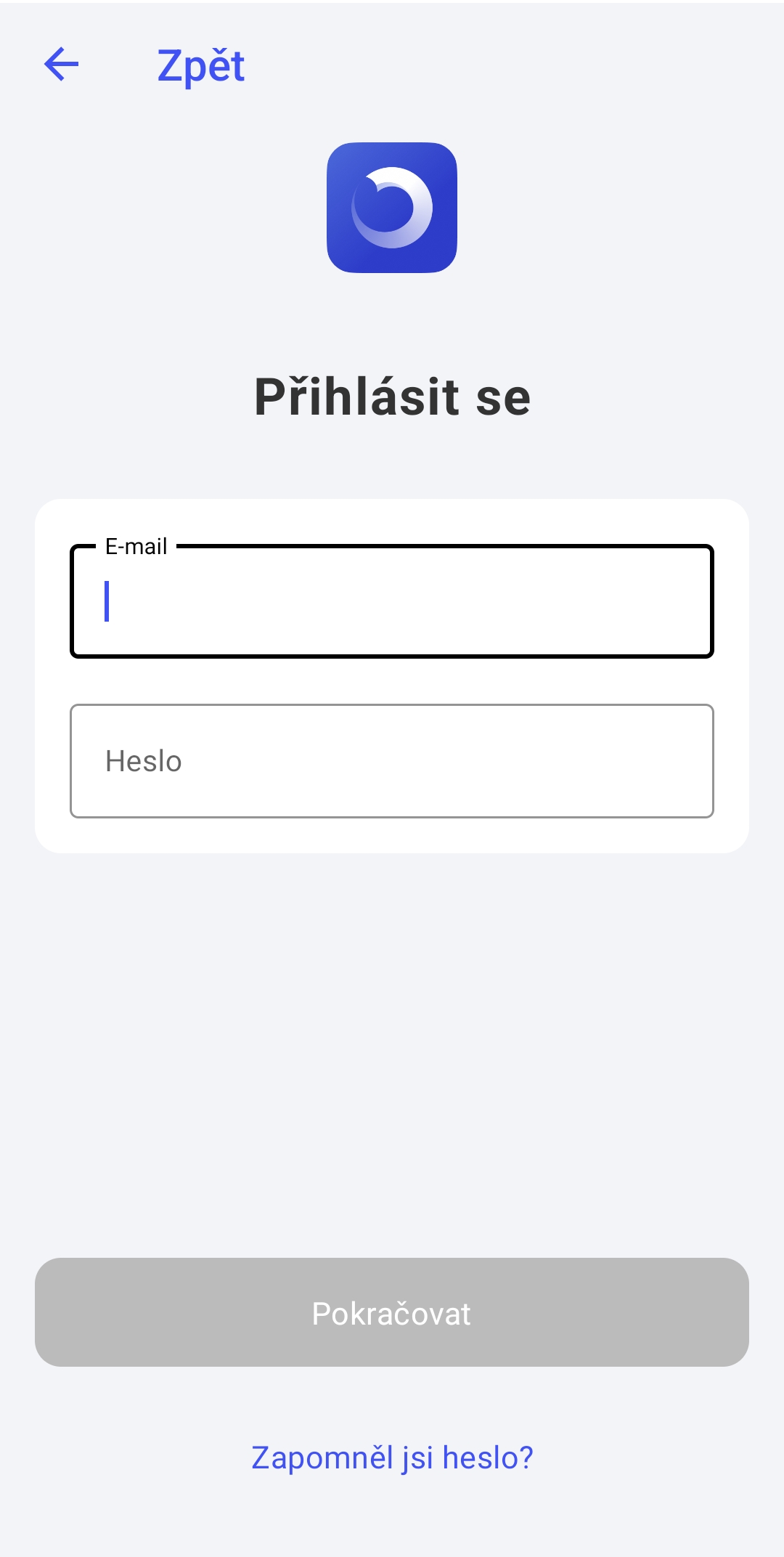
Task: Open the Zapomněl jsi heslo? link
Action: [x=392, y=1458]
